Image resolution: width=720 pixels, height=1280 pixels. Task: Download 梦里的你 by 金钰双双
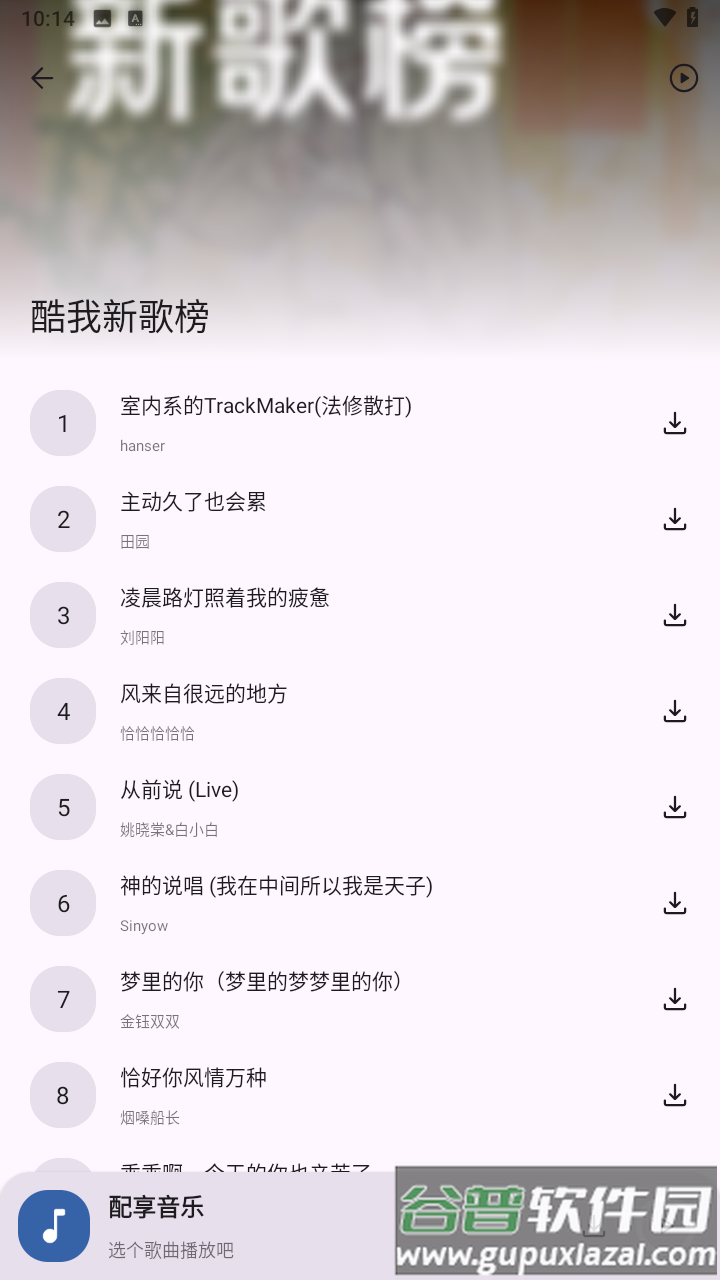point(675,1000)
